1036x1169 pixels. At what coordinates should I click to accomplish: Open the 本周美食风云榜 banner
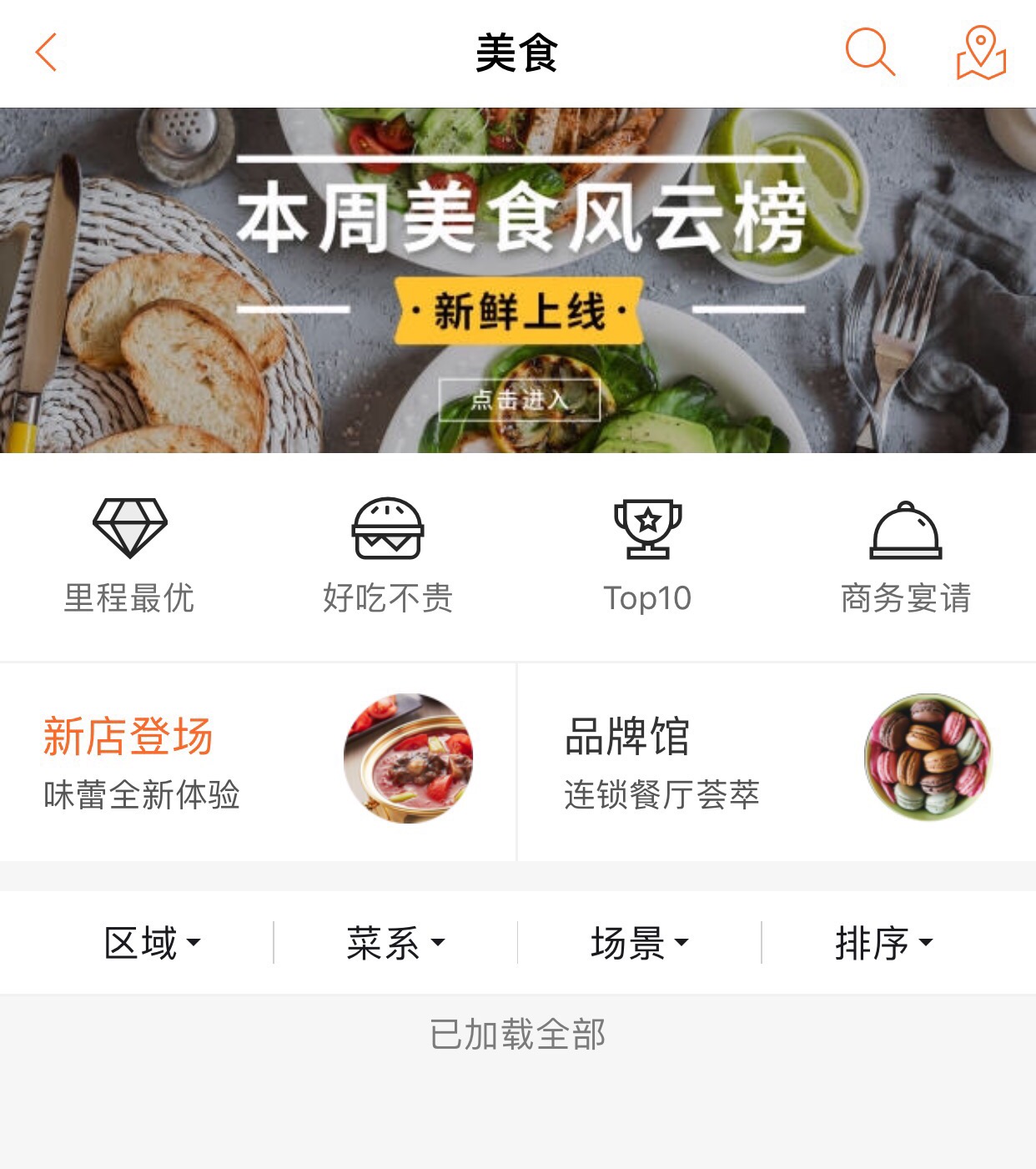(x=518, y=280)
